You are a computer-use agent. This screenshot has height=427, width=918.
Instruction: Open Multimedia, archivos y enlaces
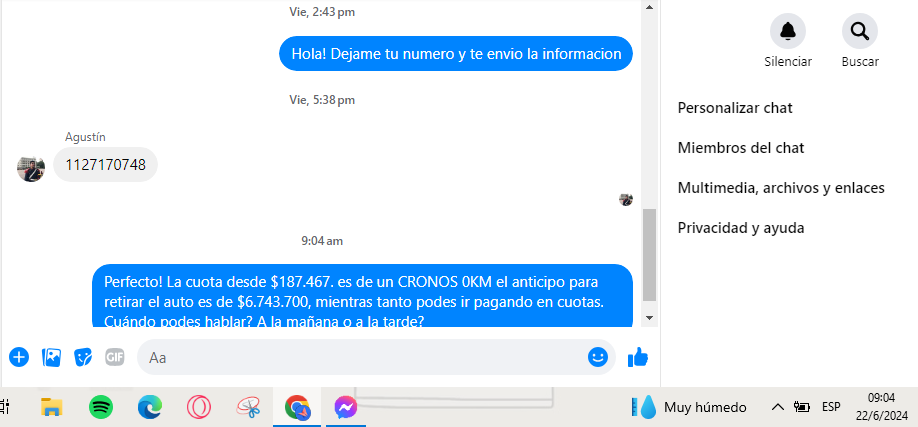[781, 188]
